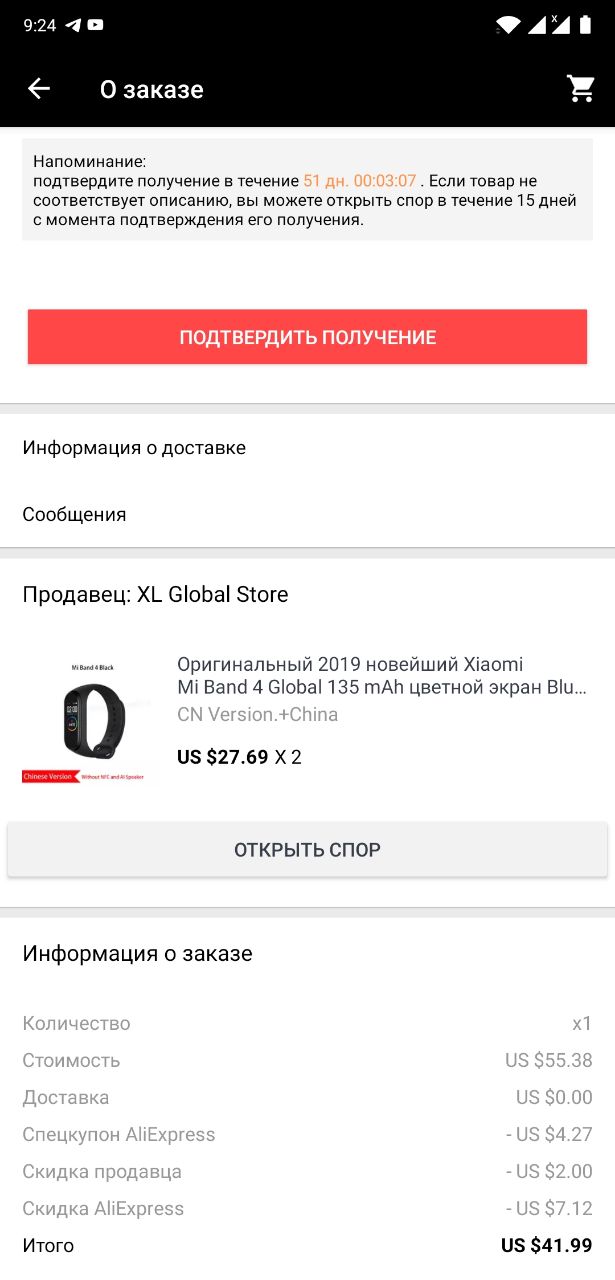Go back from the order details
Image resolution: width=615 pixels, height=1280 pixels.
click(x=39, y=89)
